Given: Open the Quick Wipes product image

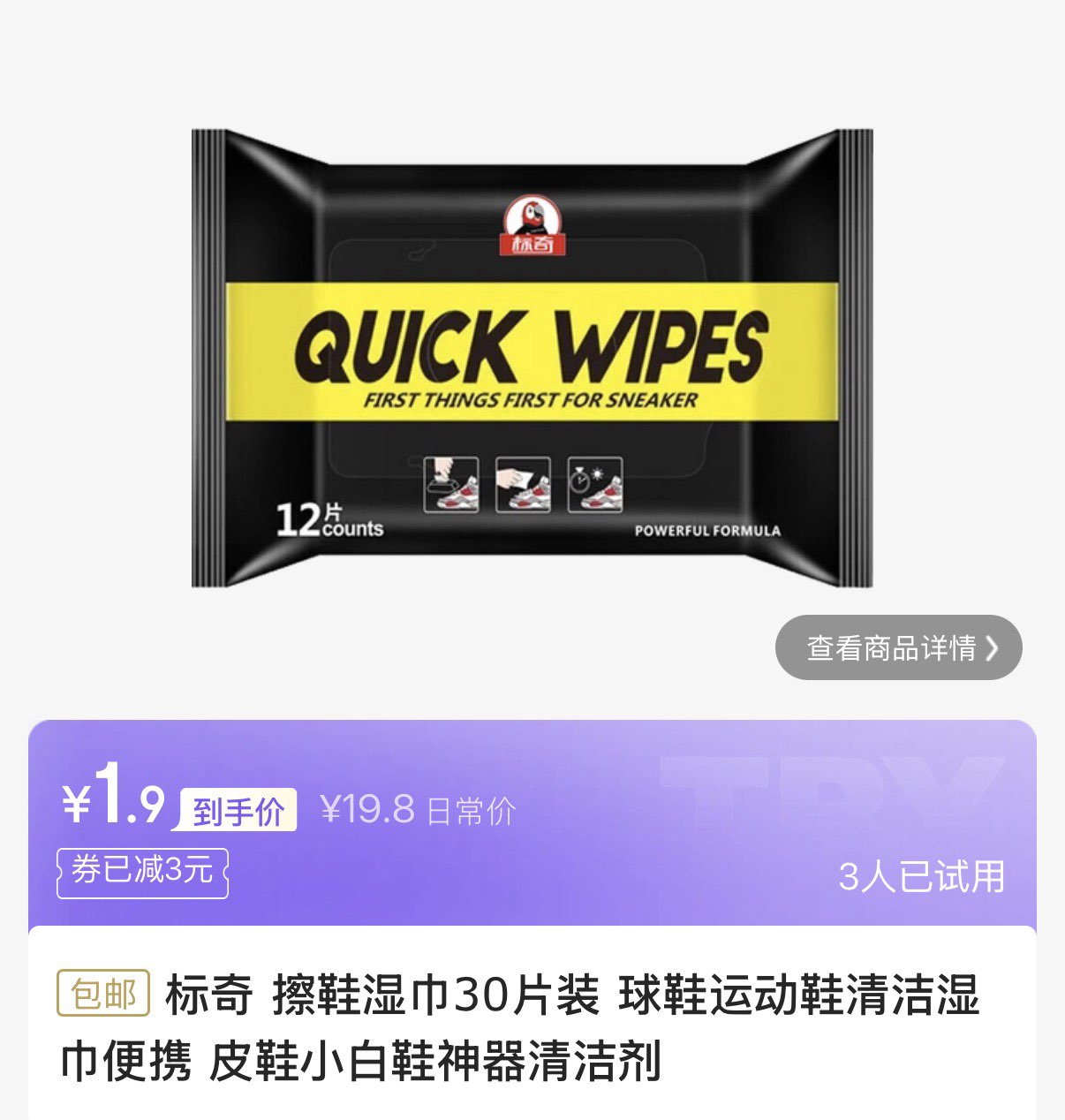Looking at the screenshot, I should pyautogui.click(x=532, y=358).
